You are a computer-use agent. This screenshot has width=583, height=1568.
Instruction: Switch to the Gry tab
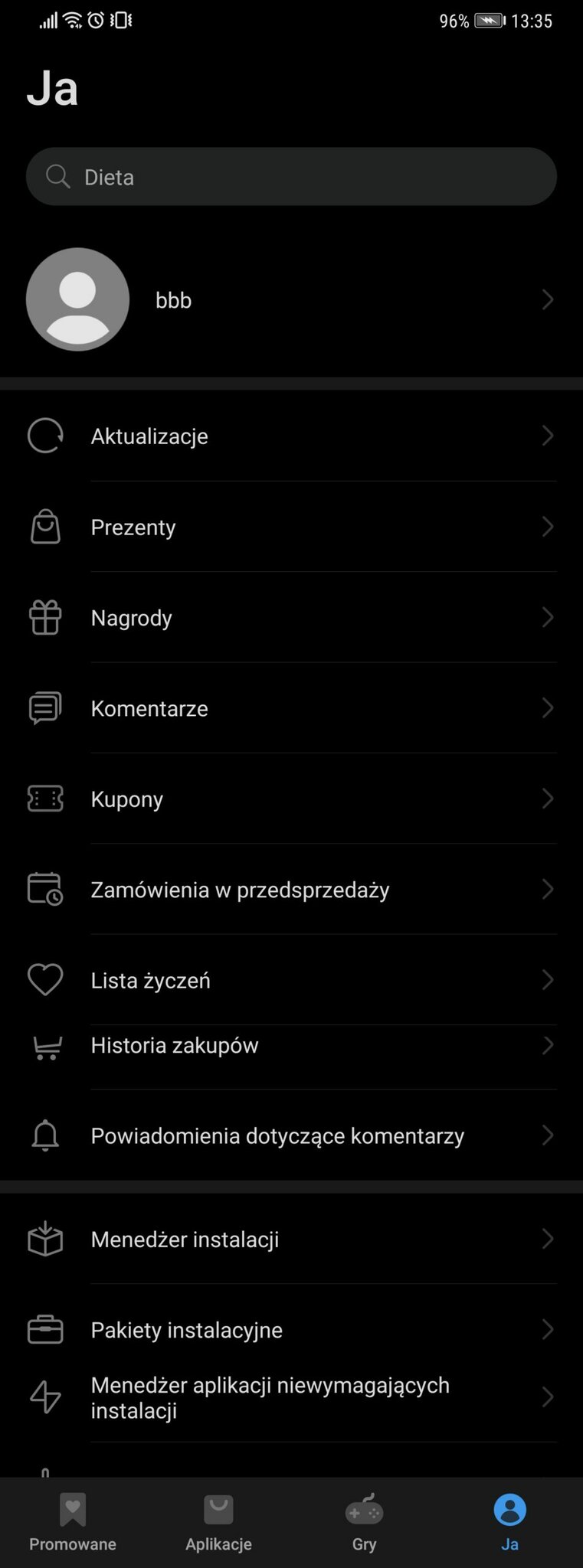point(364,1521)
